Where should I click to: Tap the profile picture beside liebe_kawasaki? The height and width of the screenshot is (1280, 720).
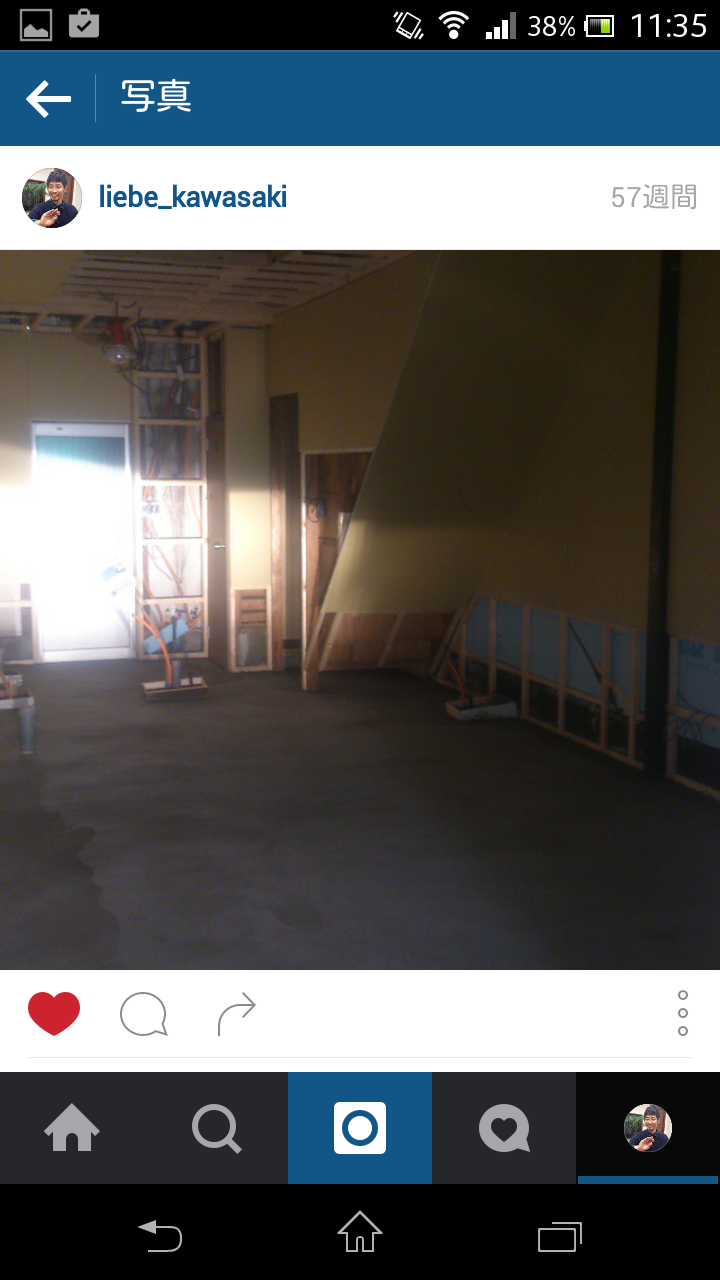51,198
